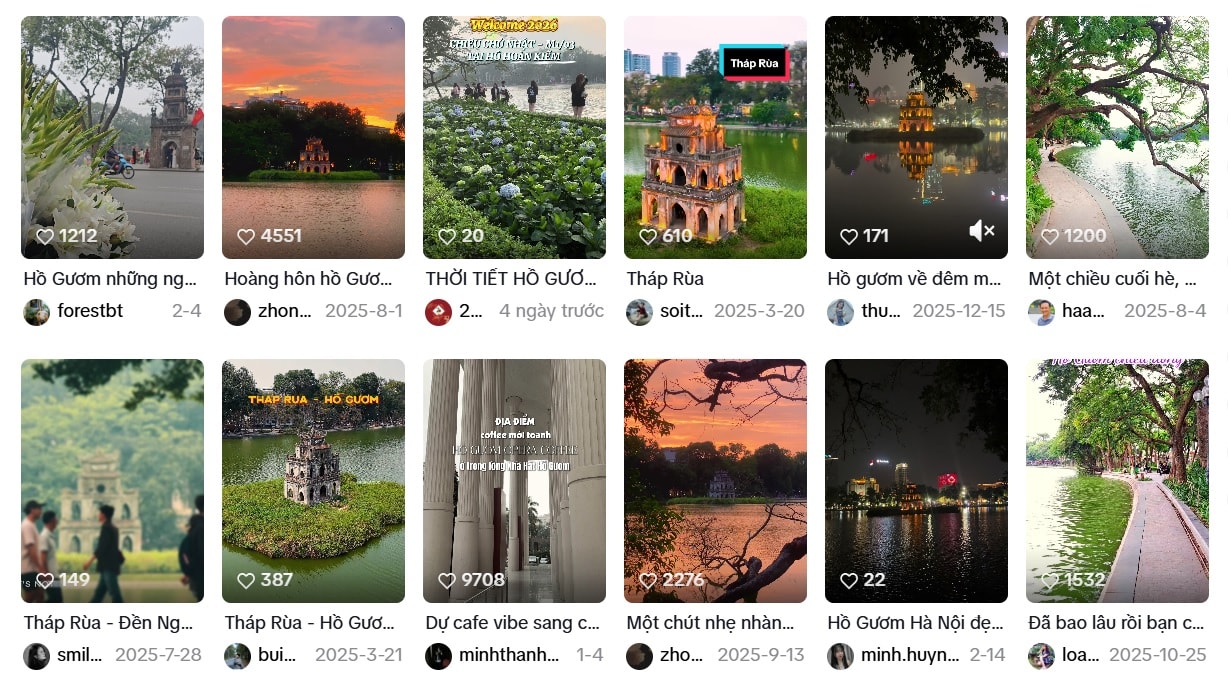Go to the haa profile from 2025-8-4
Viewport: 1228px width, 682px height.
pyautogui.click(x=1082, y=311)
